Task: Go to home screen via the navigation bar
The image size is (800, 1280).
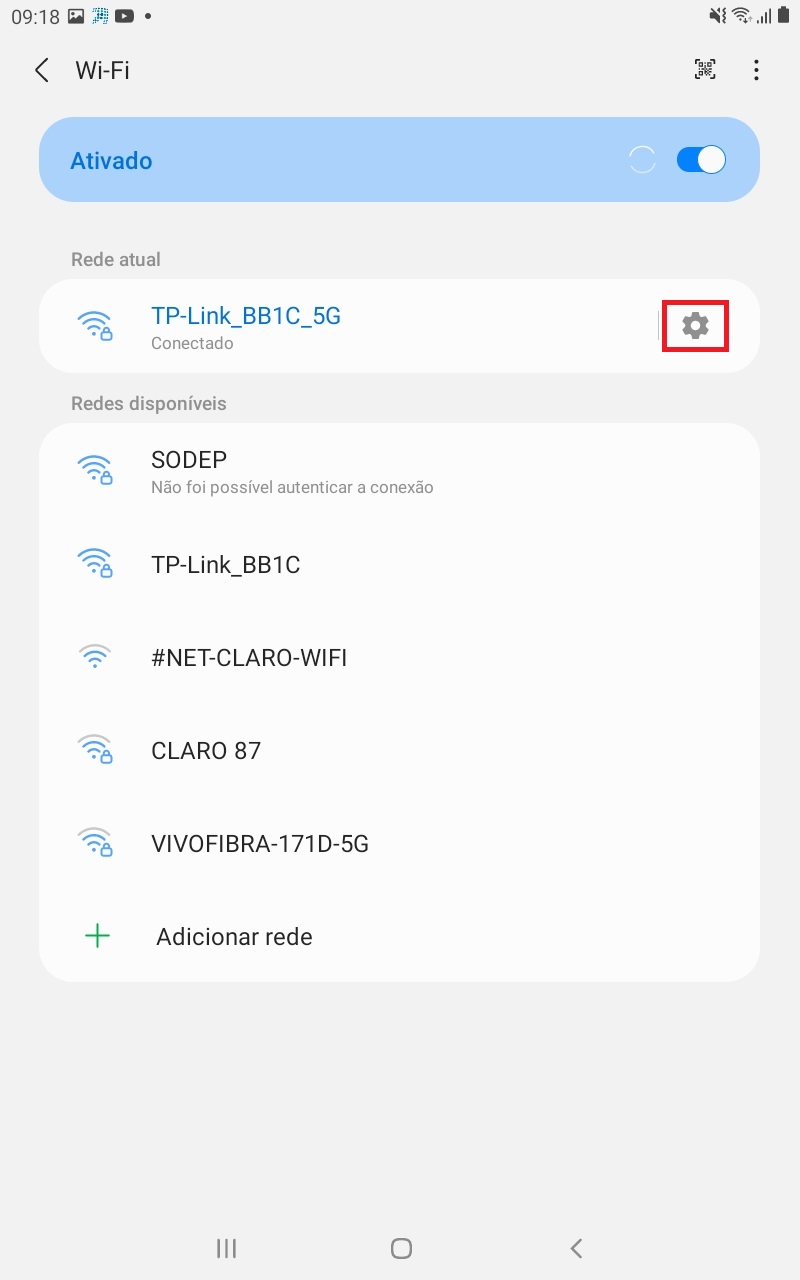Action: (401, 1248)
